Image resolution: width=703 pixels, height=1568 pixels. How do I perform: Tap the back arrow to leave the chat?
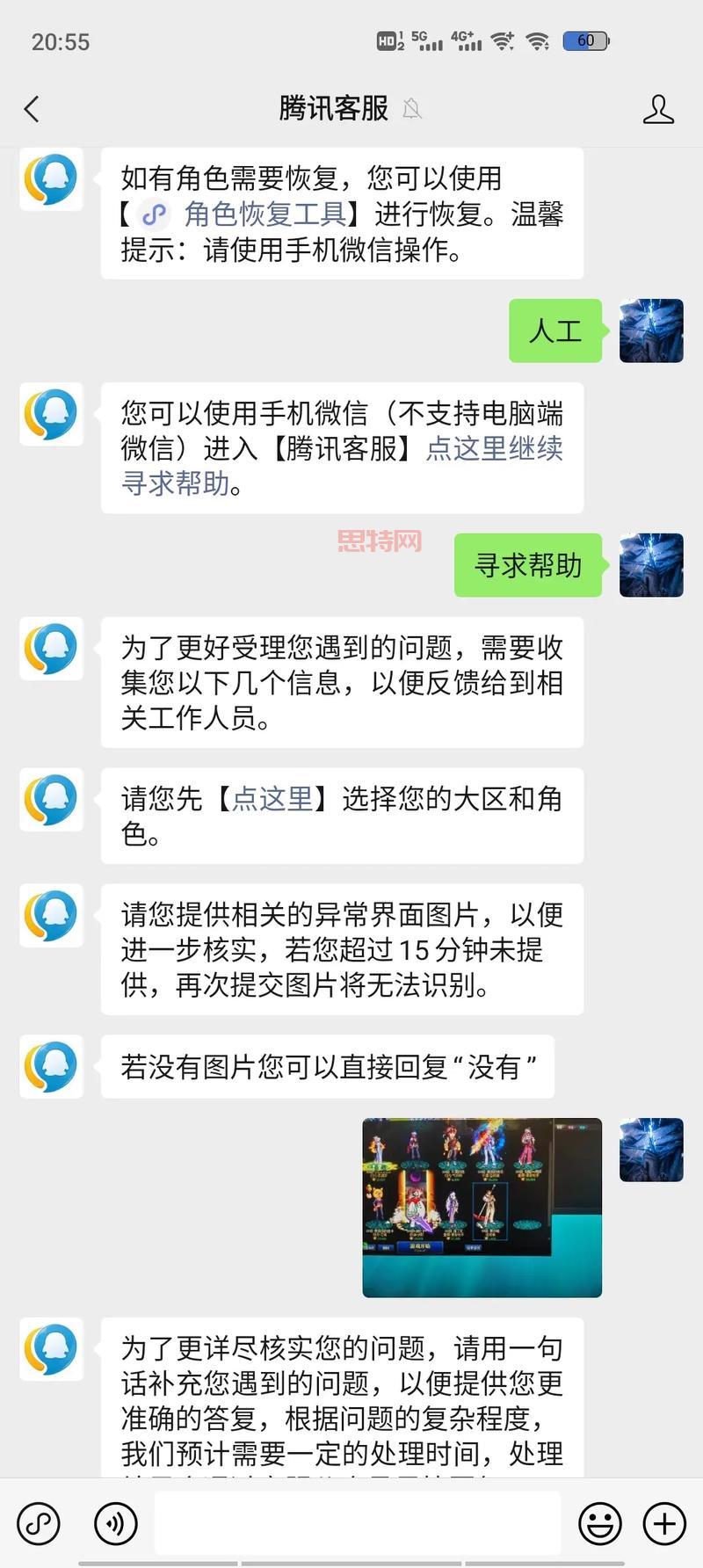tap(32, 109)
